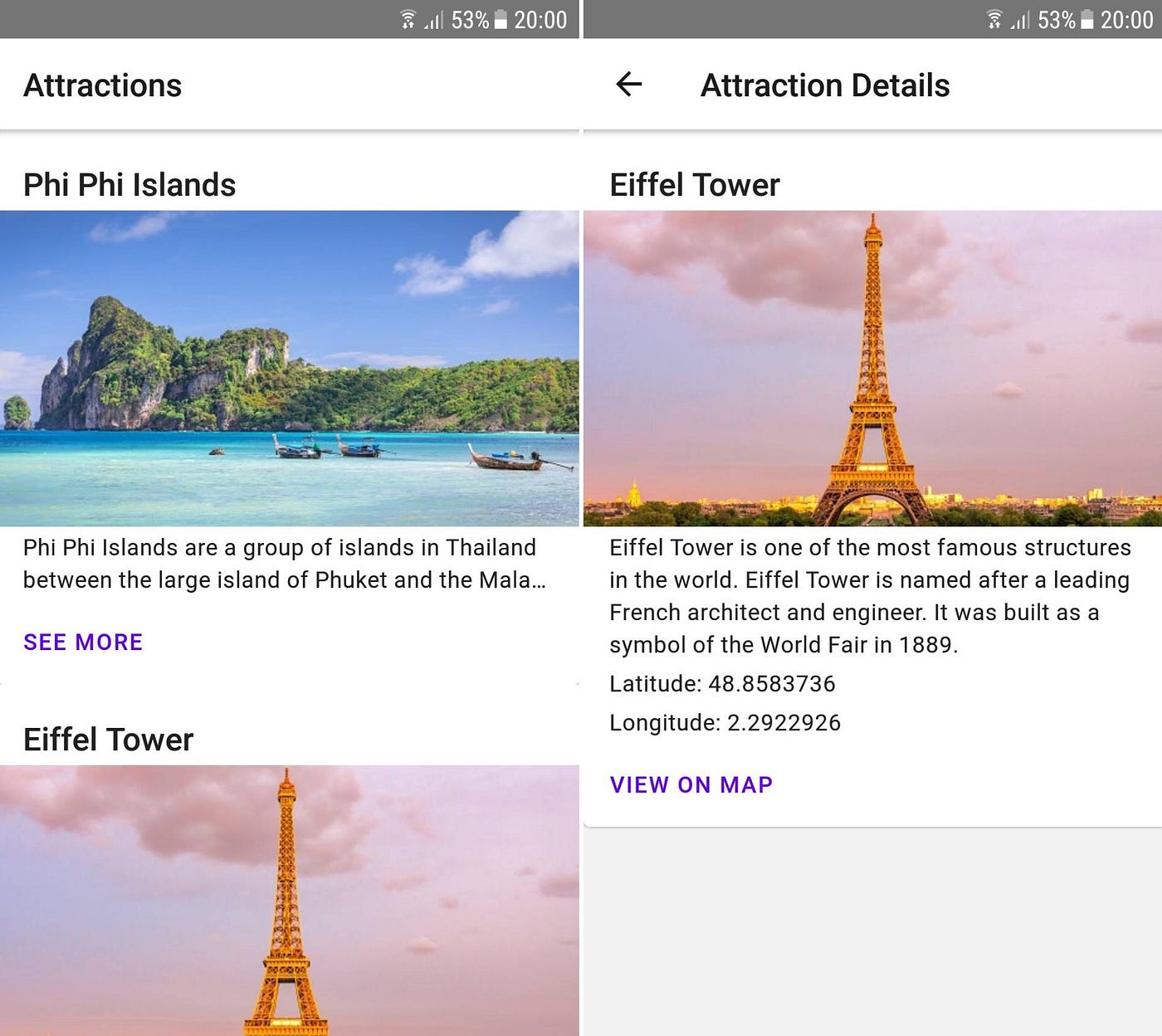Viewport: 1162px width, 1036px height.
Task: Open the Phi Phi Islands photo card
Action: coord(289,368)
